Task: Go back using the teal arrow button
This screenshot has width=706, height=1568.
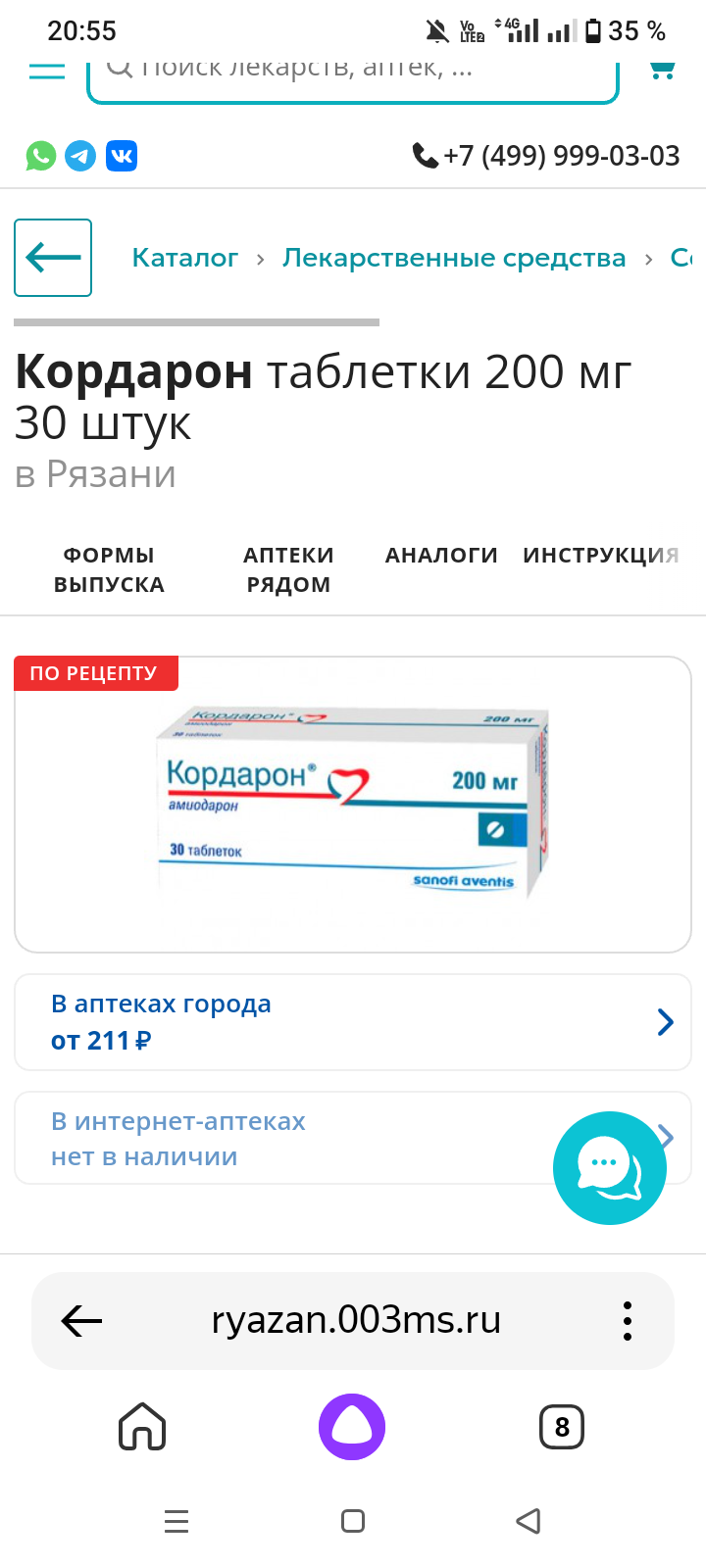Action: [x=53, y=258]
